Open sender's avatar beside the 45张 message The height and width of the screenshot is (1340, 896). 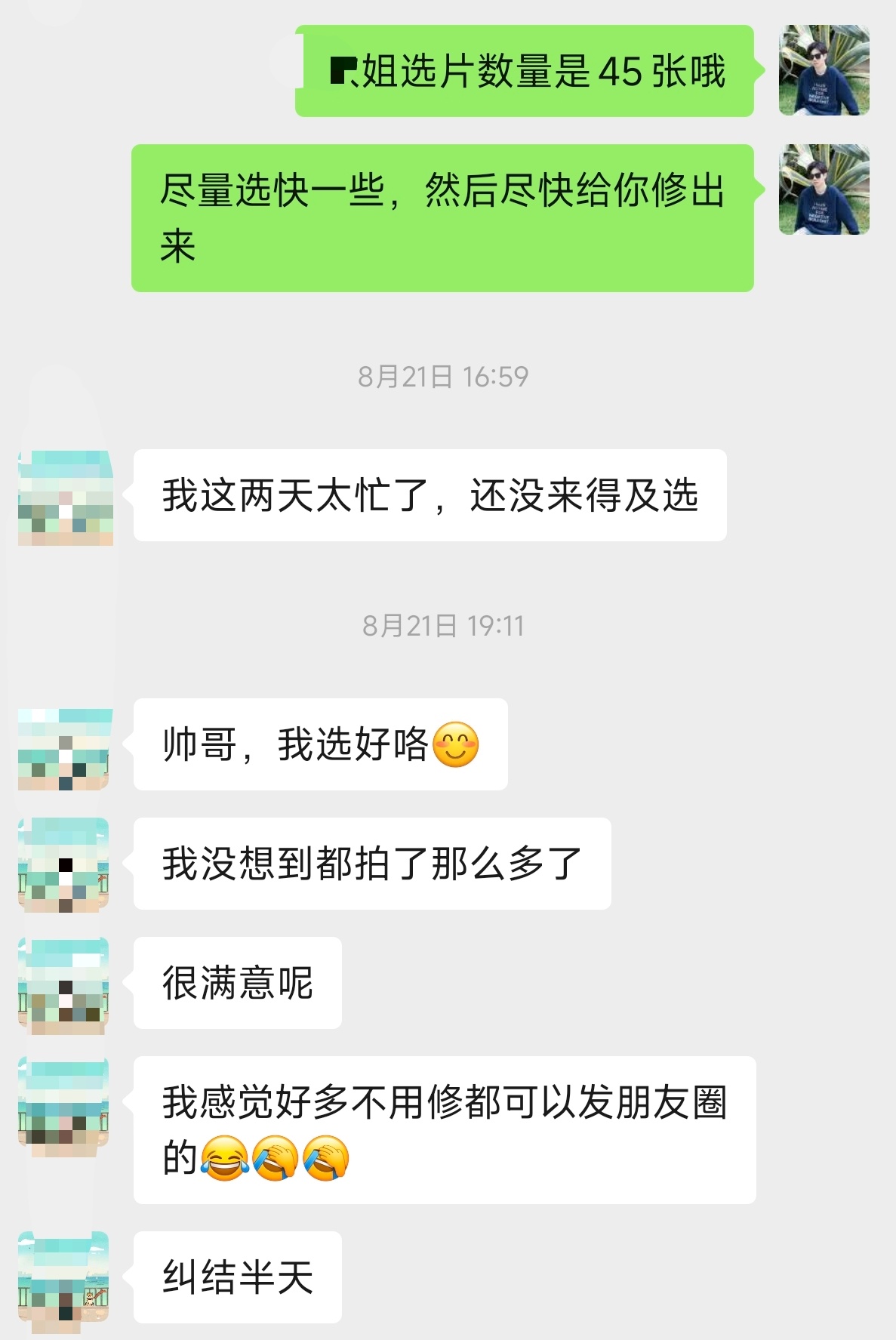click(824, 70)
